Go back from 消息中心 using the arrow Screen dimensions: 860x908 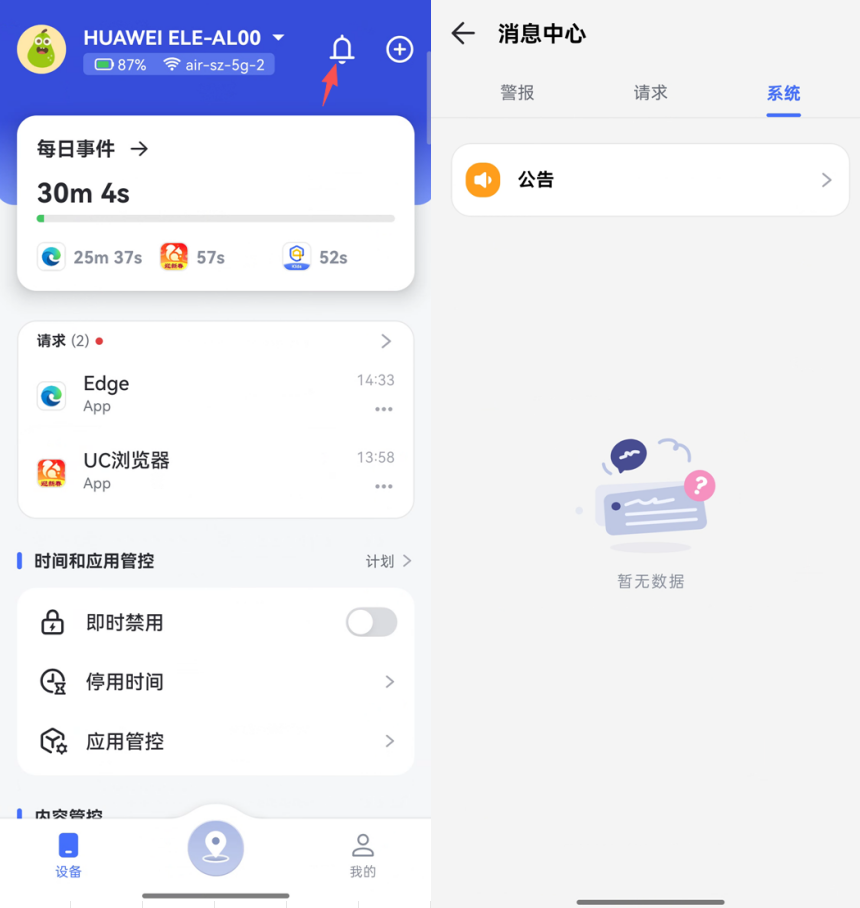462,33
